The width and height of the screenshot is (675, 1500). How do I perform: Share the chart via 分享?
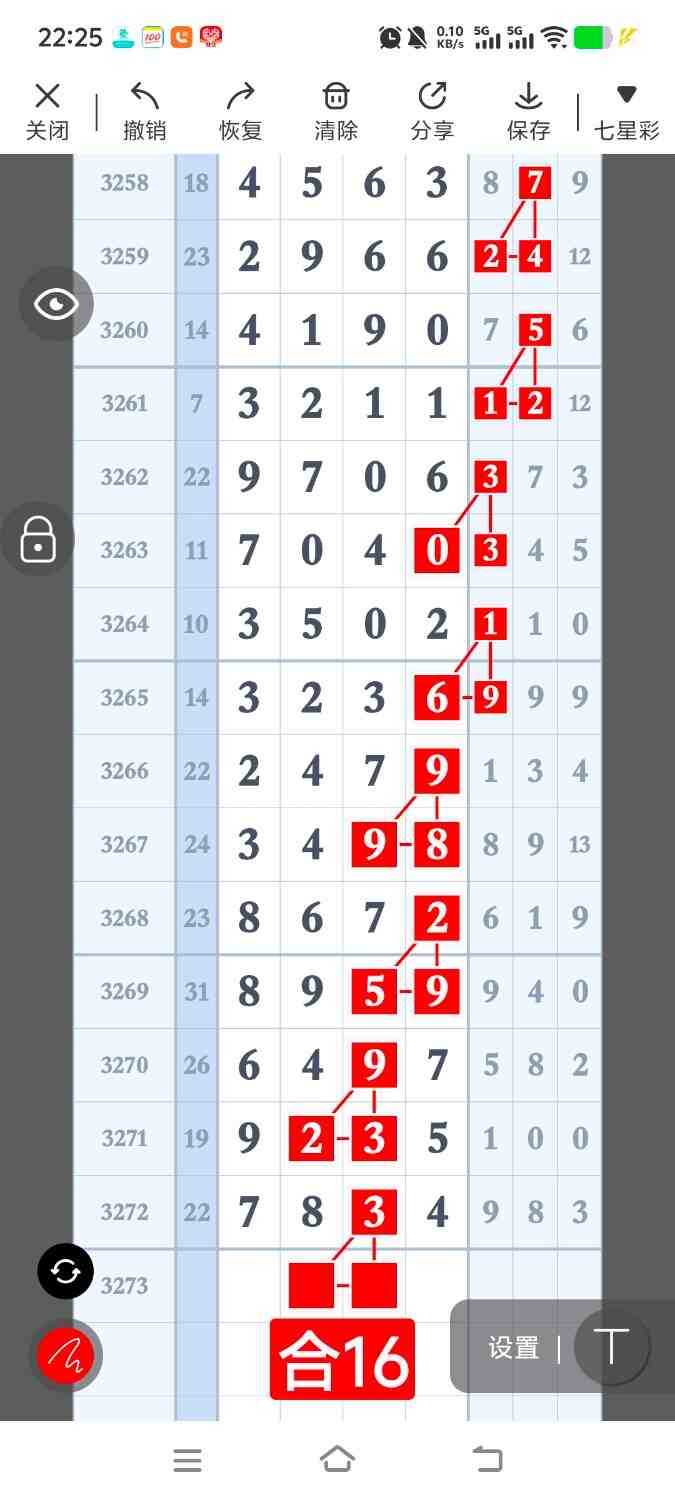pyautogui.click(x=432, y=111)
